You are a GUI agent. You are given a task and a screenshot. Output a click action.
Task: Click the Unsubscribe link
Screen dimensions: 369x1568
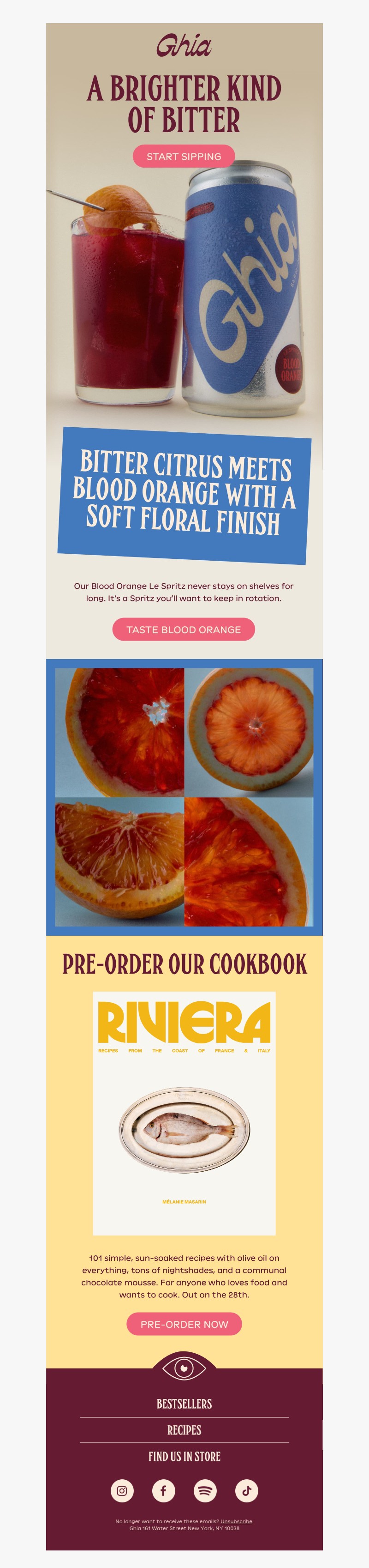pos(236,1521)
